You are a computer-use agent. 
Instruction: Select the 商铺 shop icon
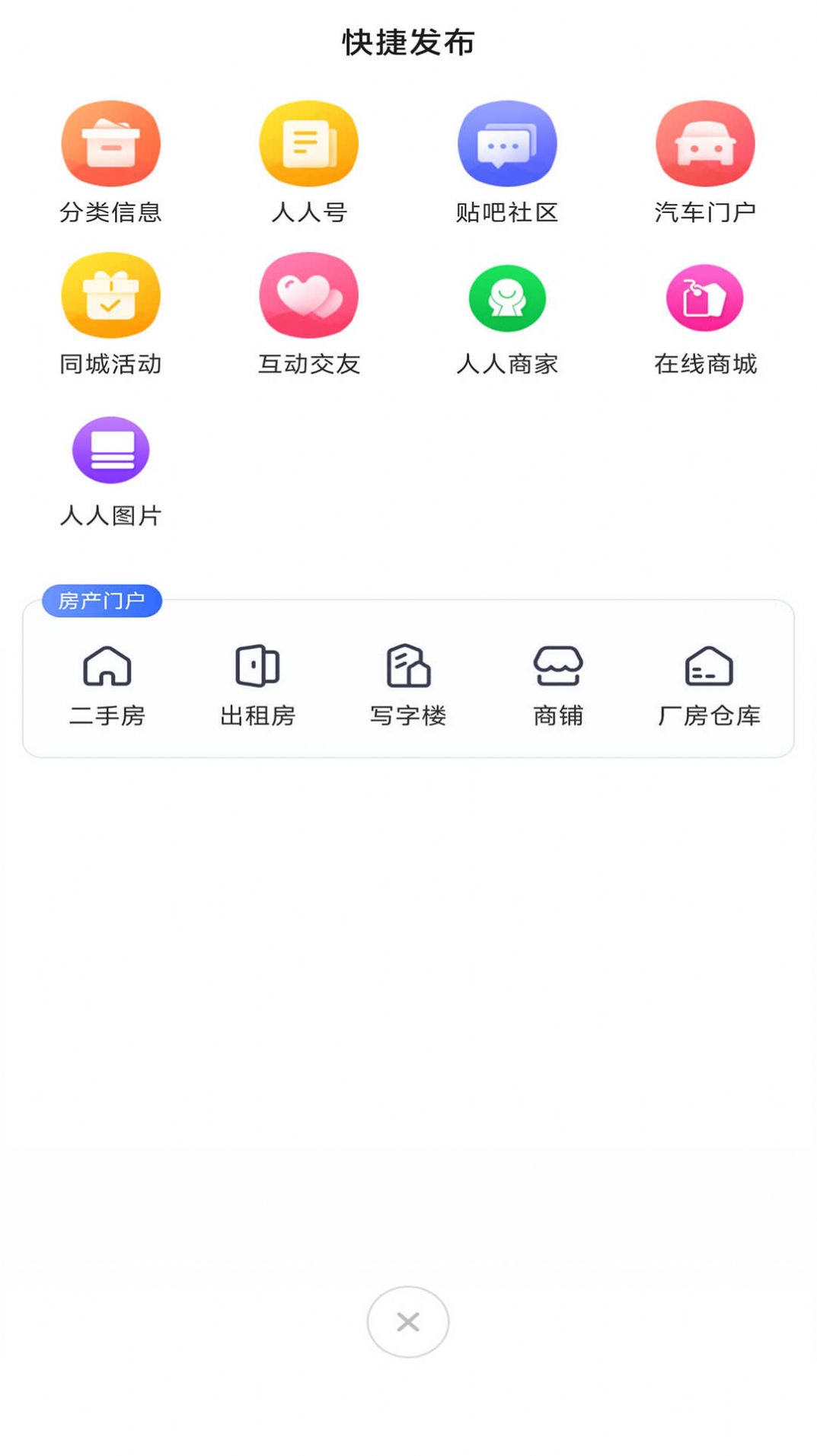point(558,668)
